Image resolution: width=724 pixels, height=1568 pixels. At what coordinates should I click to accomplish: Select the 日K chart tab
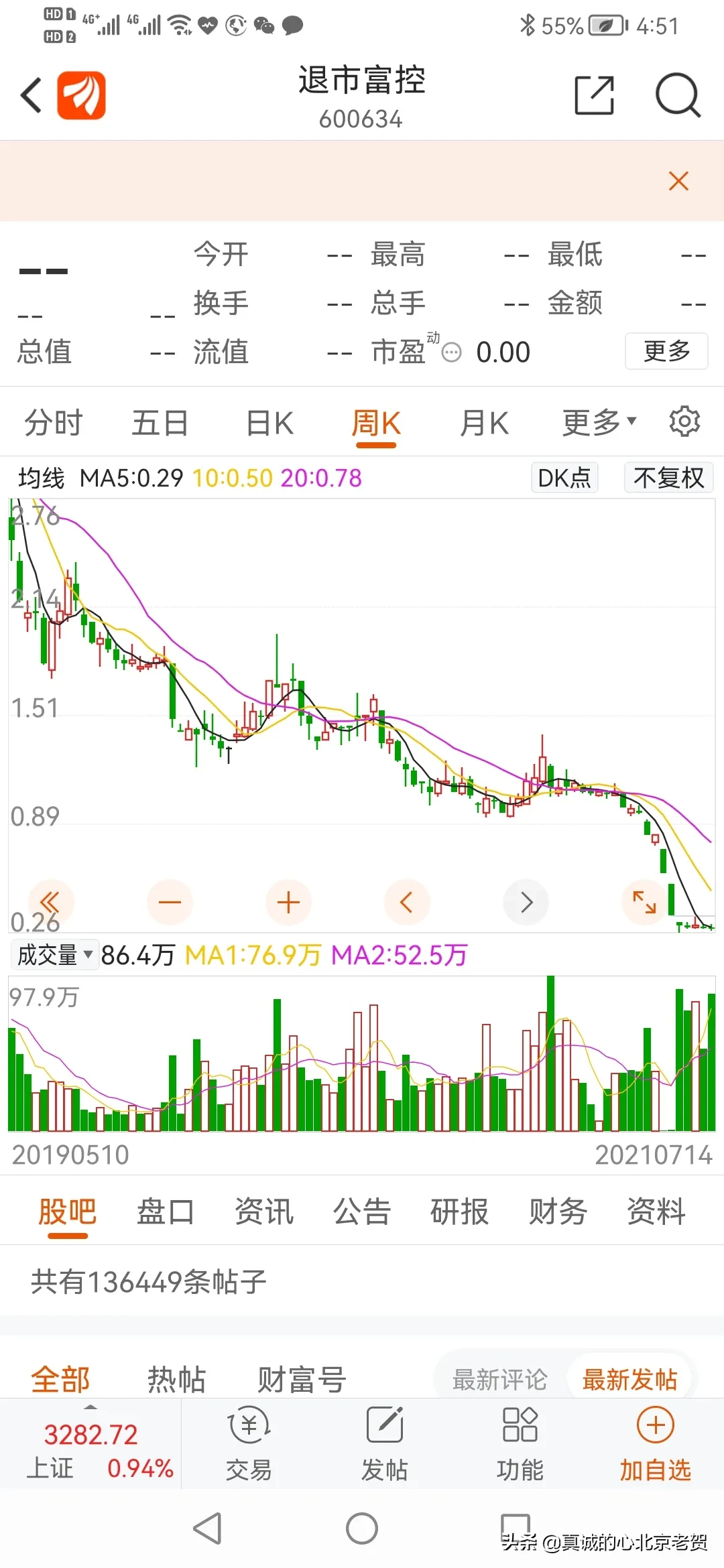(269, 423)
